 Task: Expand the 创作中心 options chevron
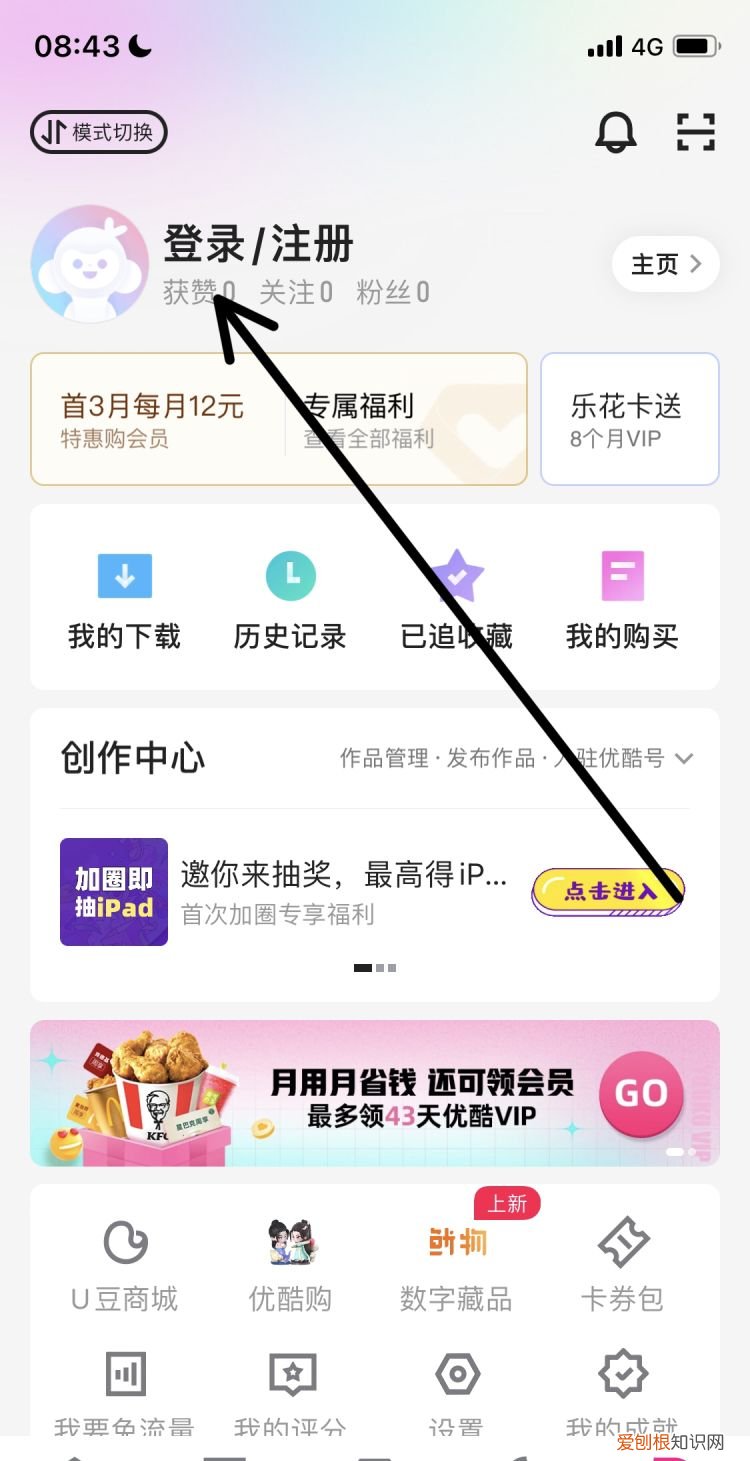click(x=684, y=758)
